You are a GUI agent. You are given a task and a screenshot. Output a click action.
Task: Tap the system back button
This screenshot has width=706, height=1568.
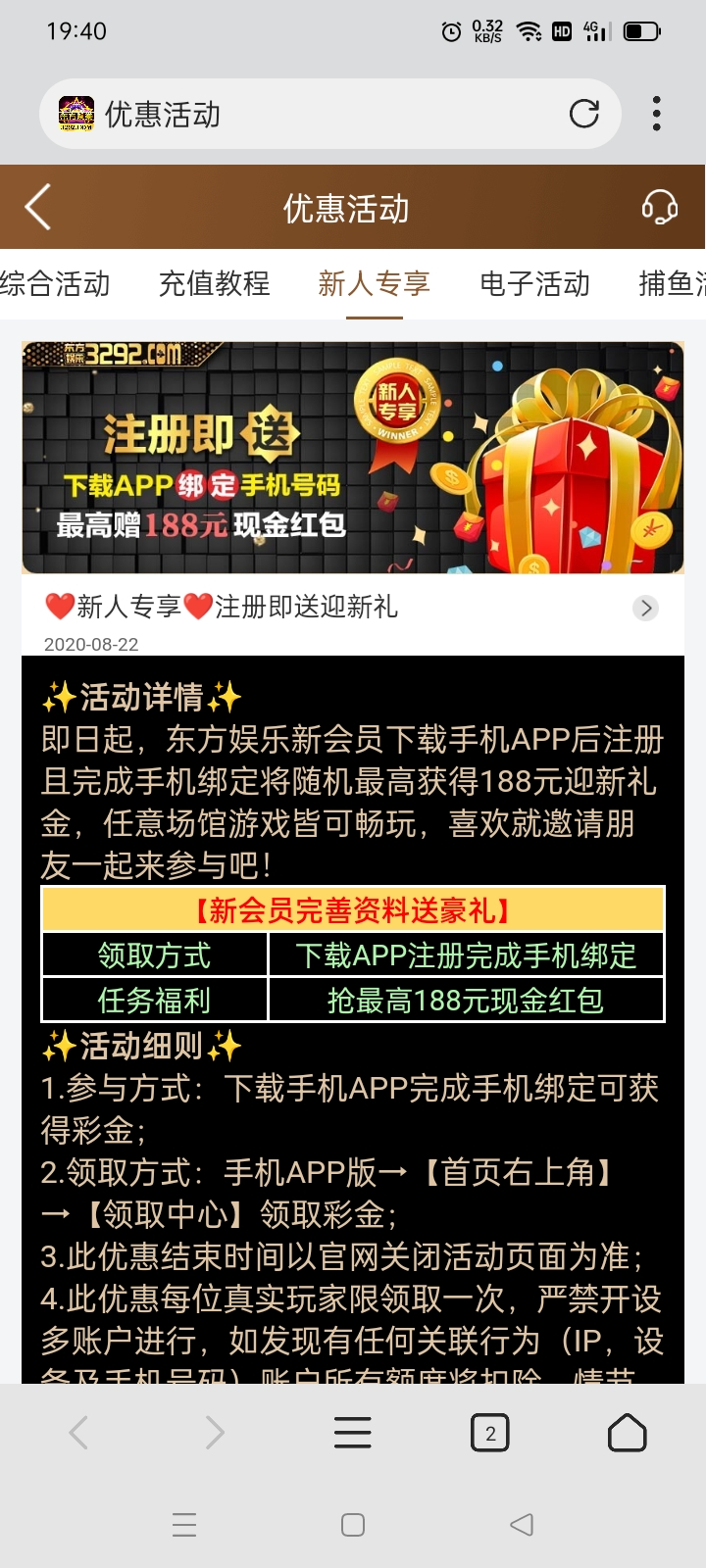pyautogui.click(x=522, y=1525)
